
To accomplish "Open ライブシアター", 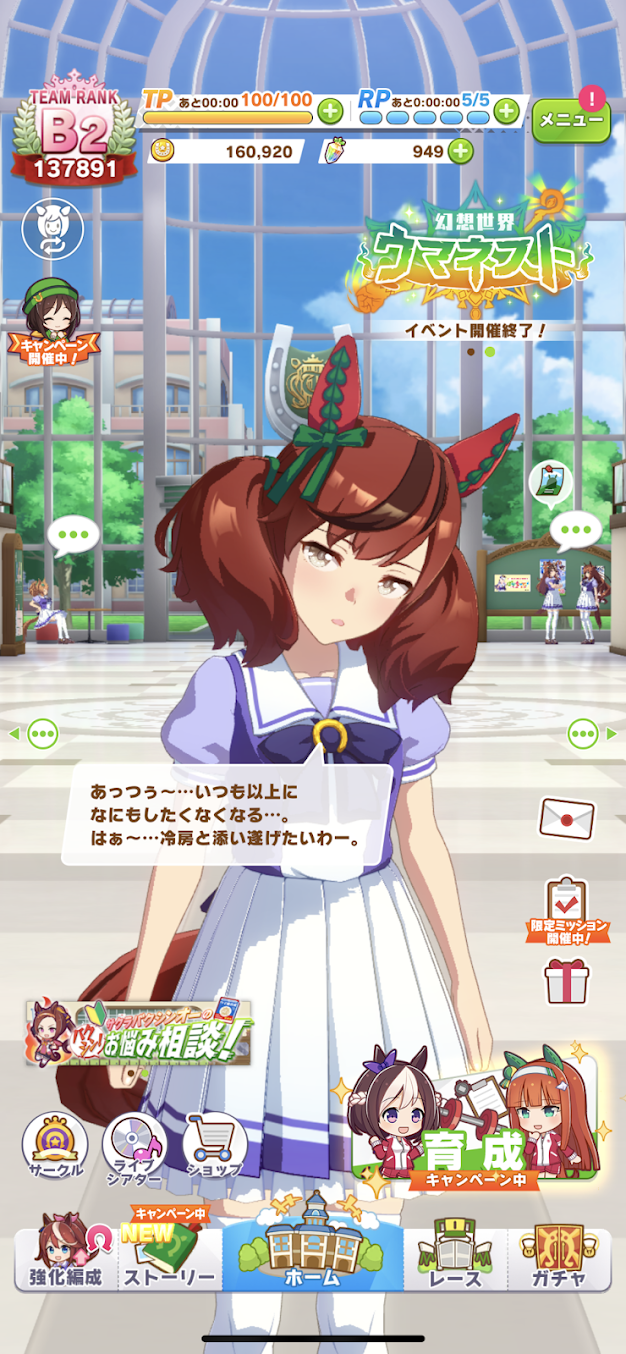I will (x=134, y=1147).
